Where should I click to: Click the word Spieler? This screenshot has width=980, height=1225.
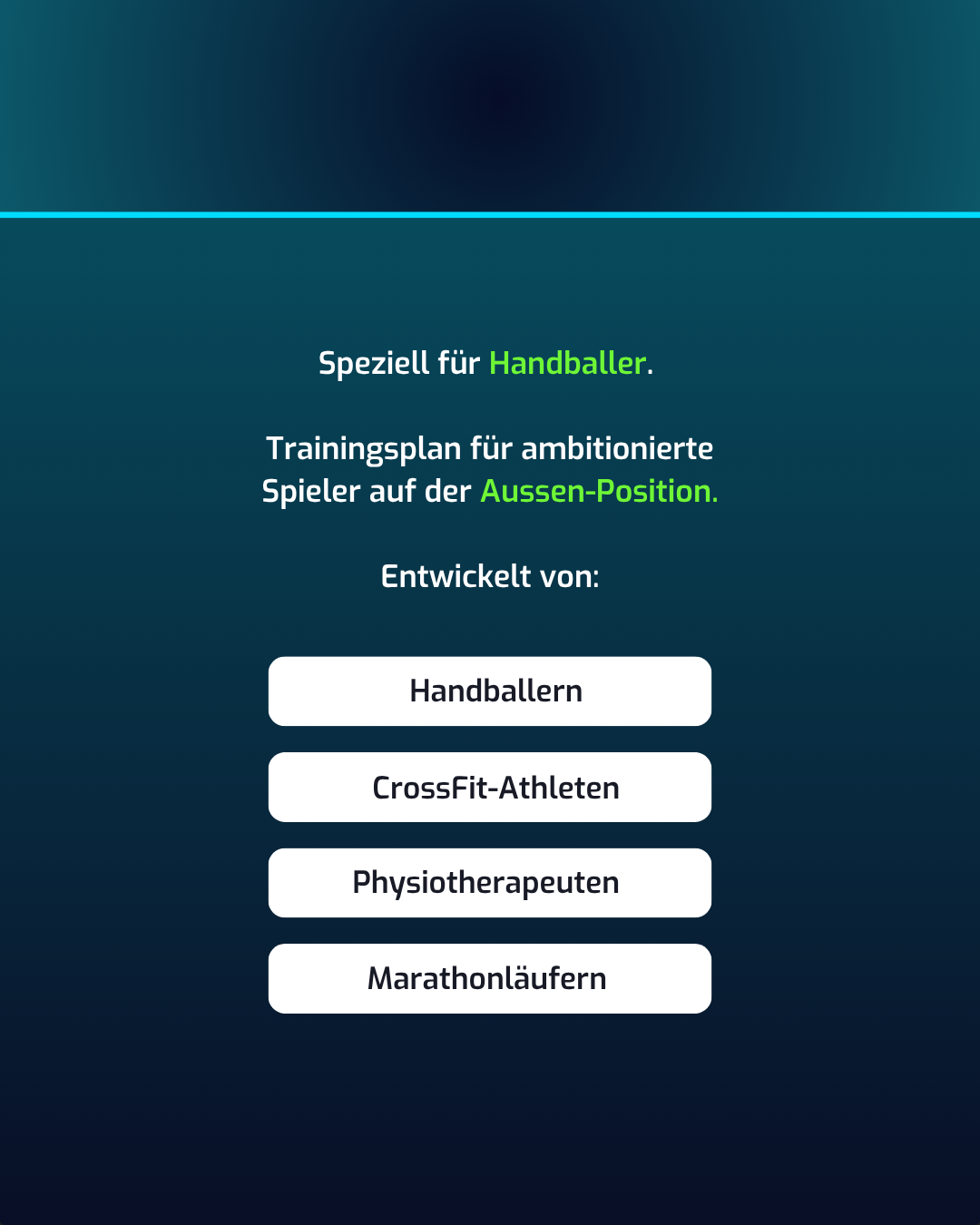coord(309,491)
